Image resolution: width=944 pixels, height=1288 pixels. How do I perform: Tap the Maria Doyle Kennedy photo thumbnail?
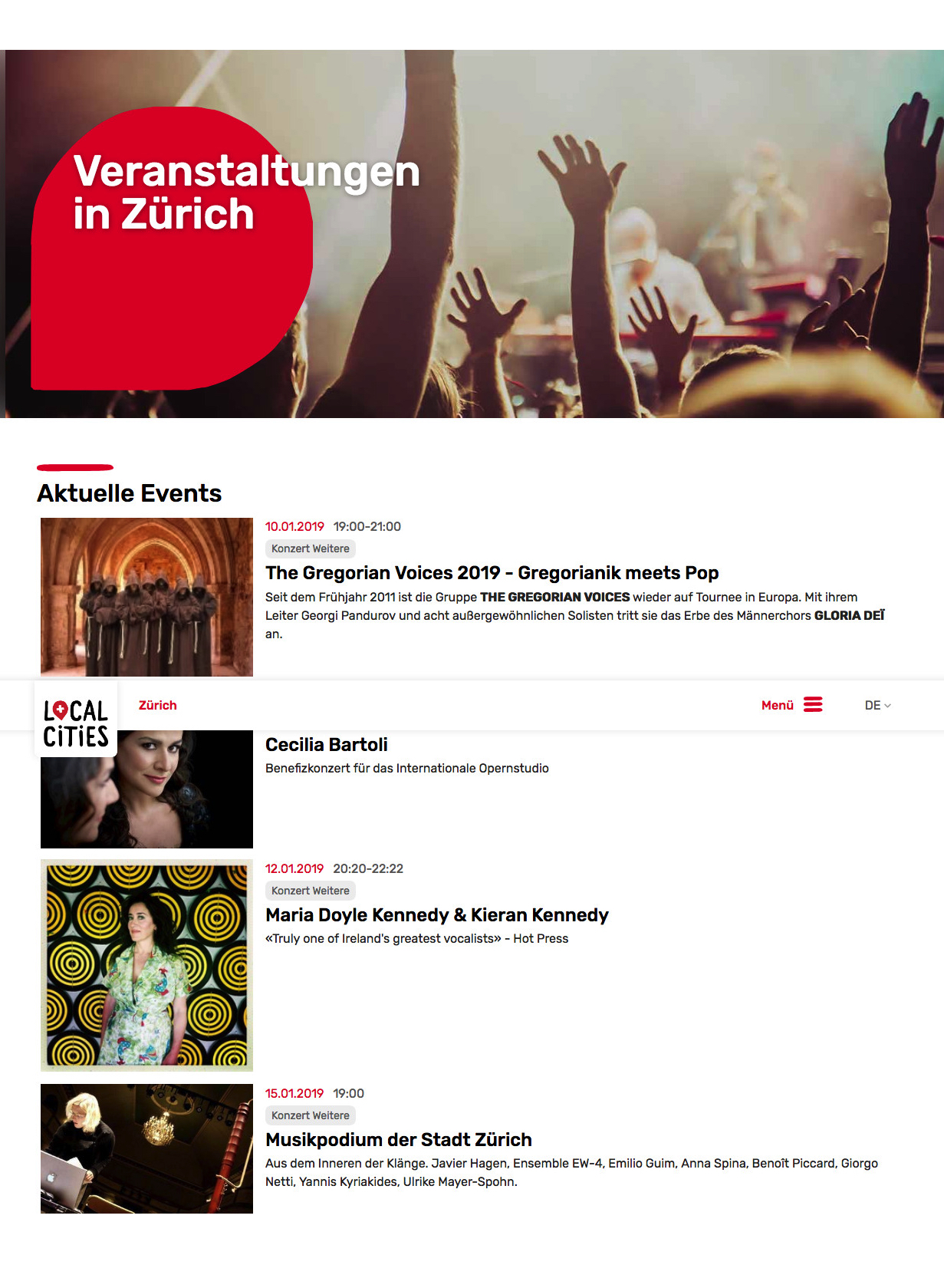coord(146,965)
